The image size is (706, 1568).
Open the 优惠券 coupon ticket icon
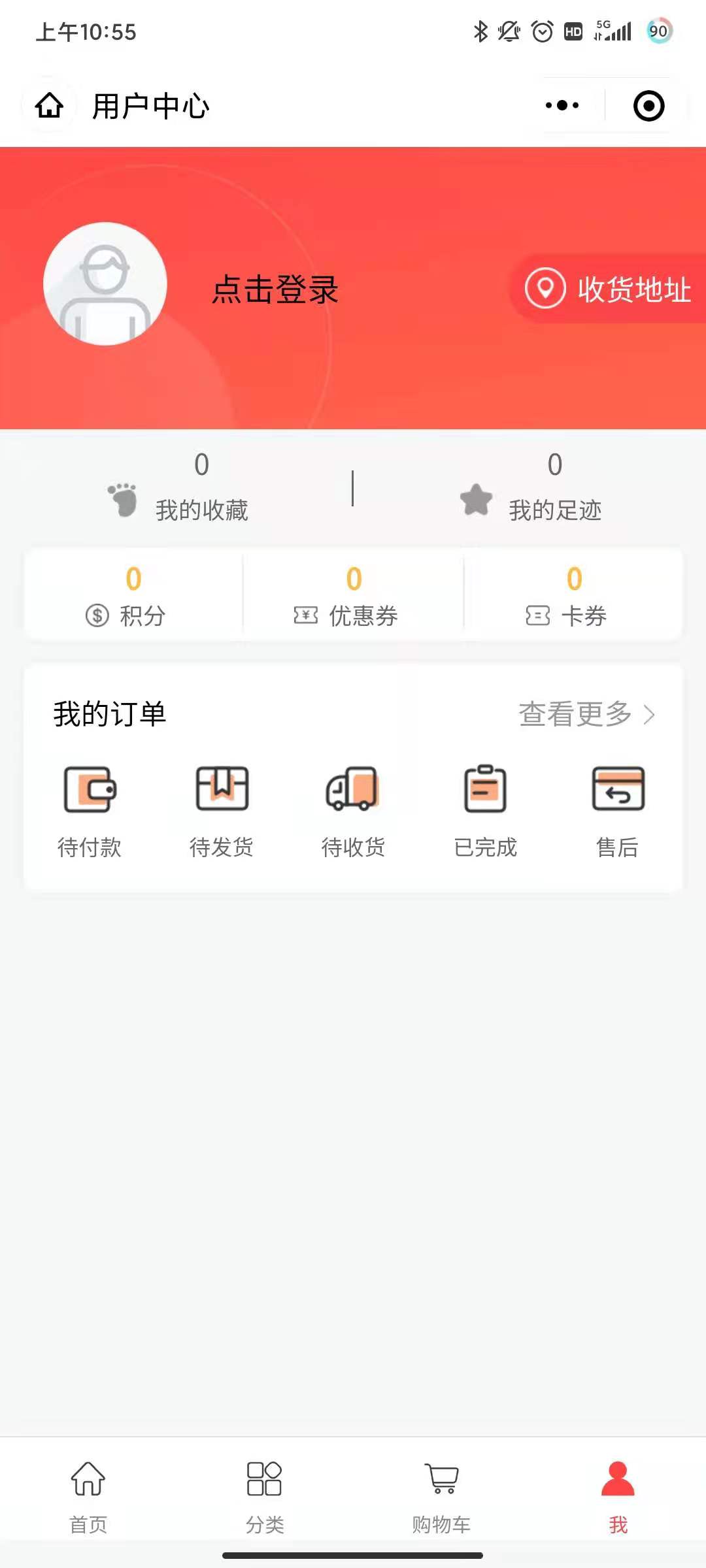tap(305, 615)
